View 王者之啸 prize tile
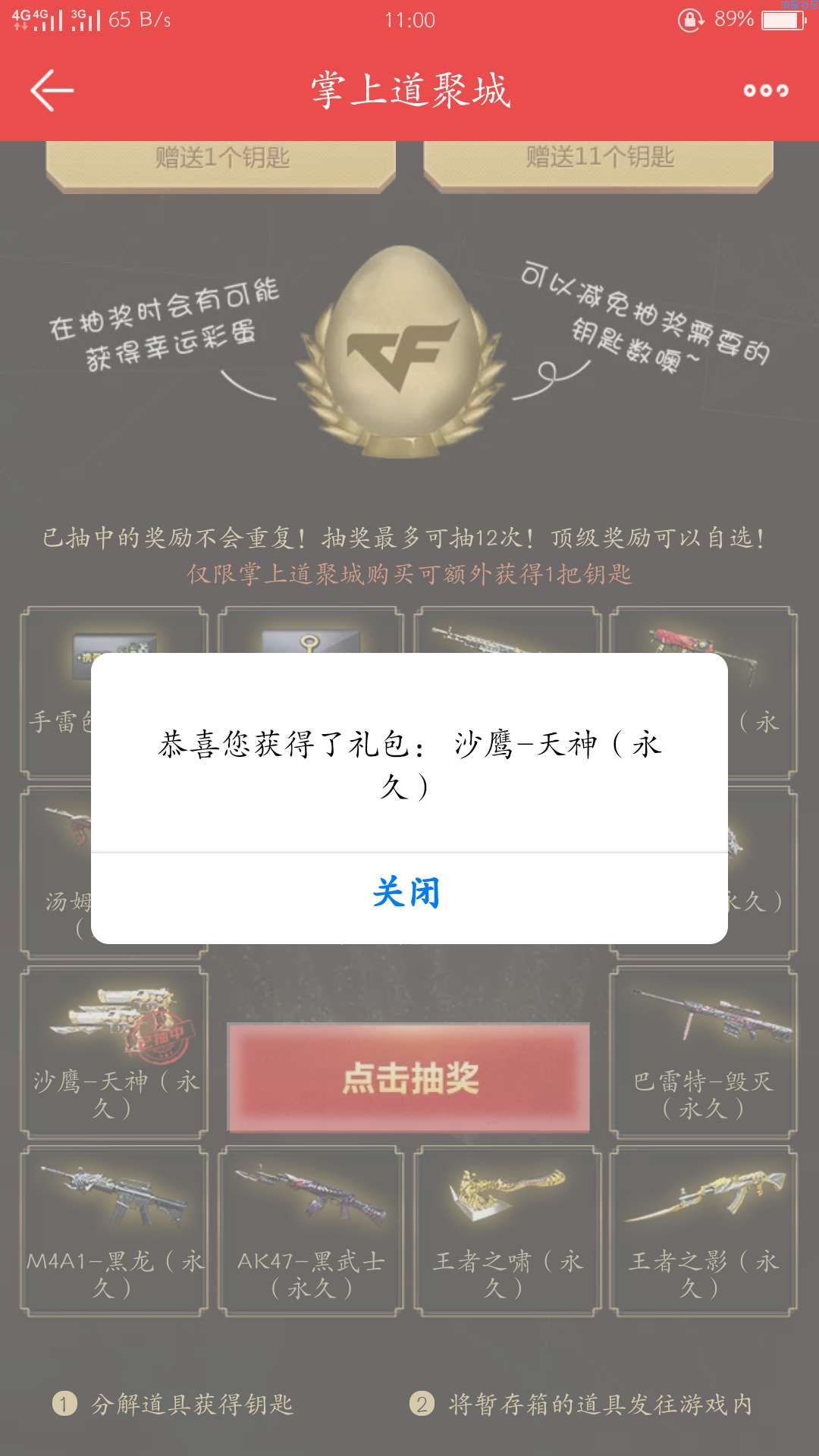 click(507, 1232)
